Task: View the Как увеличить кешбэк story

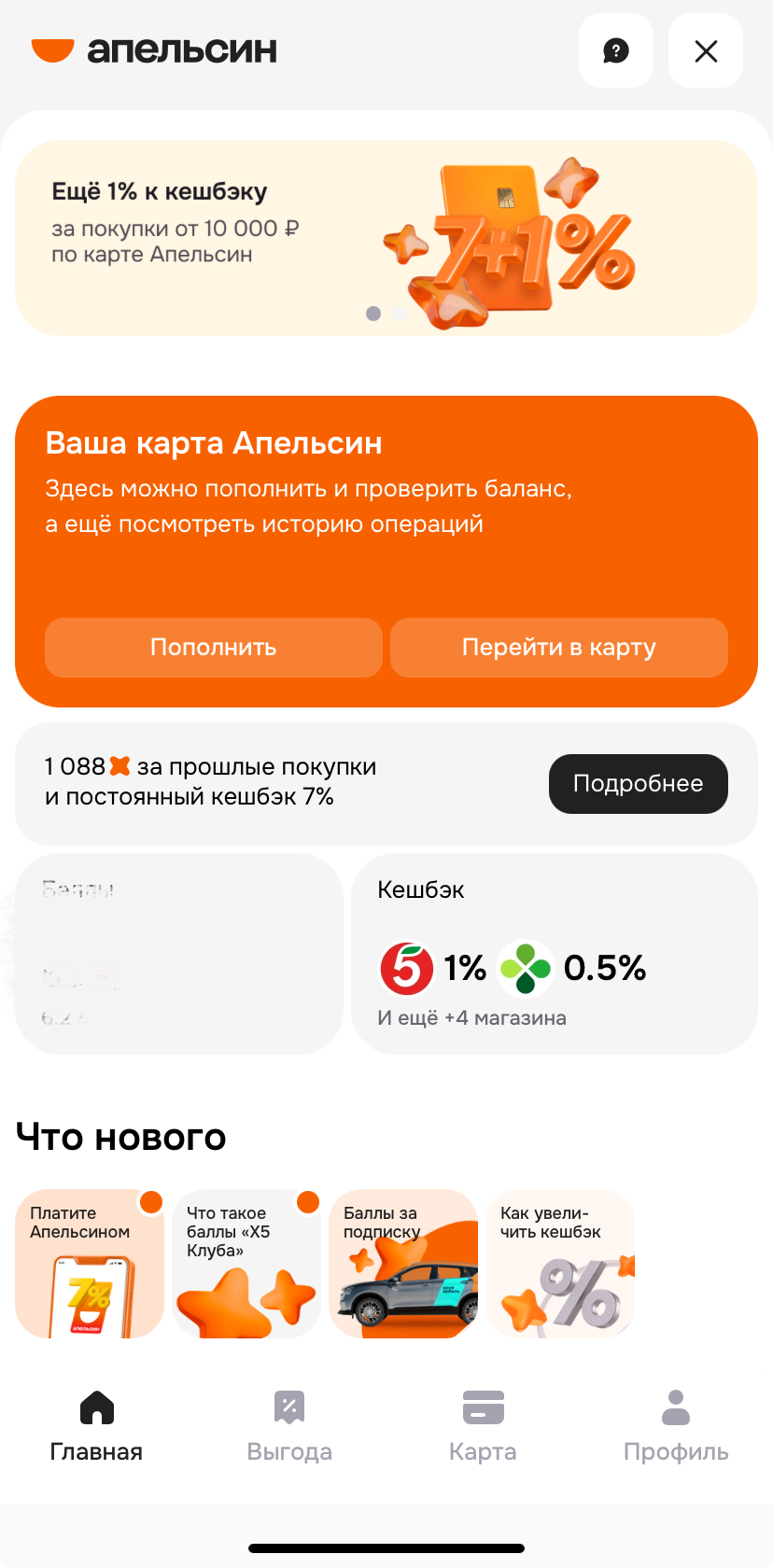Action: coord(560,1263)
